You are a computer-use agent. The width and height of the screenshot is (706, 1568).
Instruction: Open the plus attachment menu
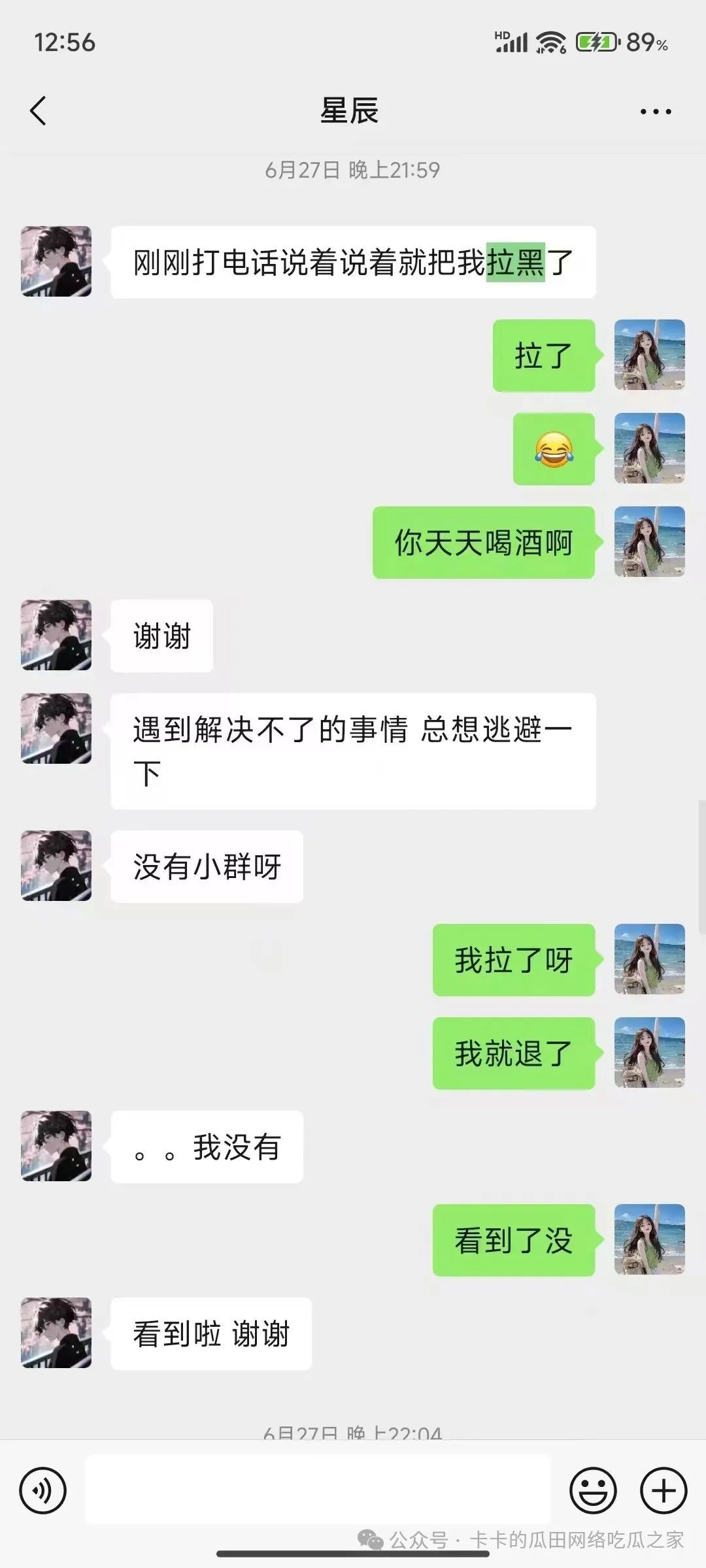coord(664,1490)
